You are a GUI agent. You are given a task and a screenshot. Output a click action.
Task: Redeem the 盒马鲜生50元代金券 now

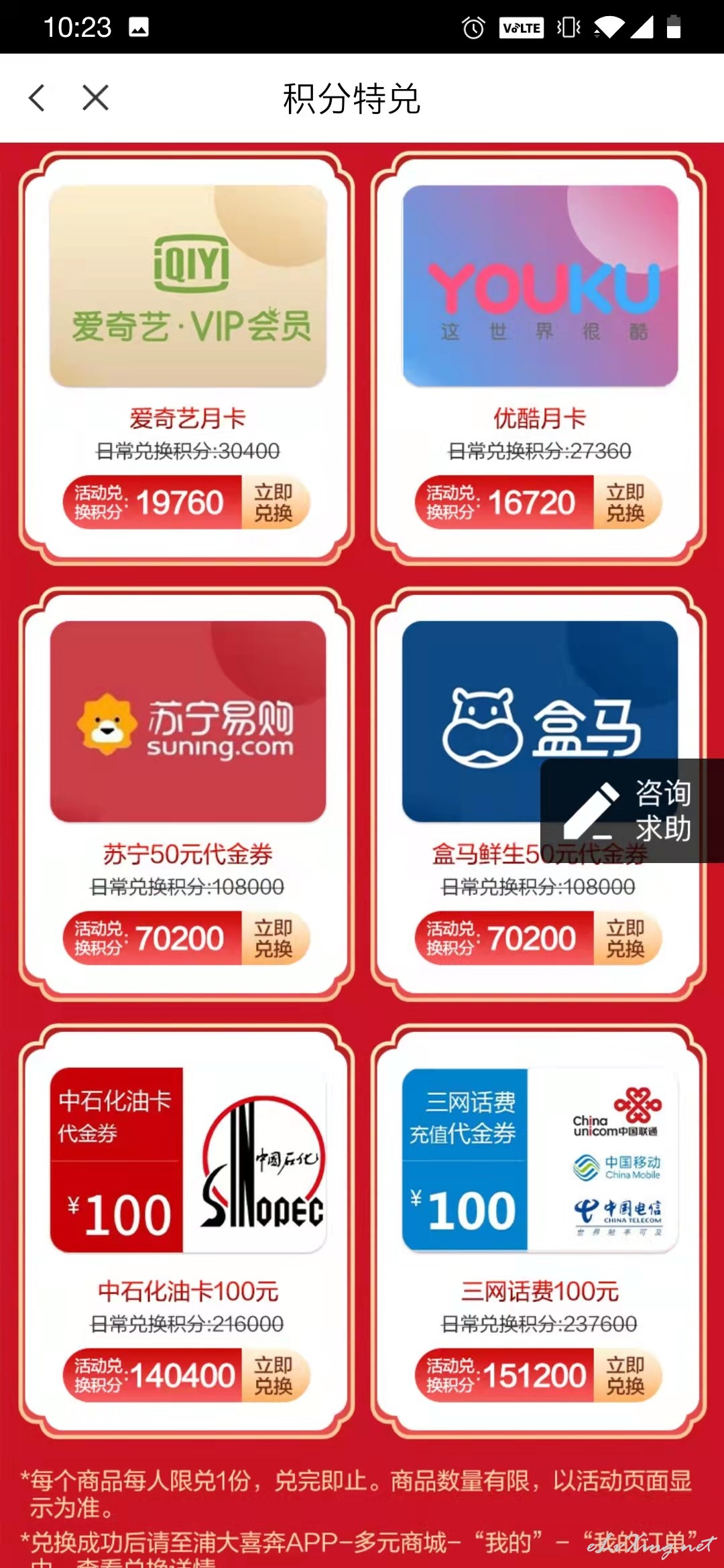[626, 938]
